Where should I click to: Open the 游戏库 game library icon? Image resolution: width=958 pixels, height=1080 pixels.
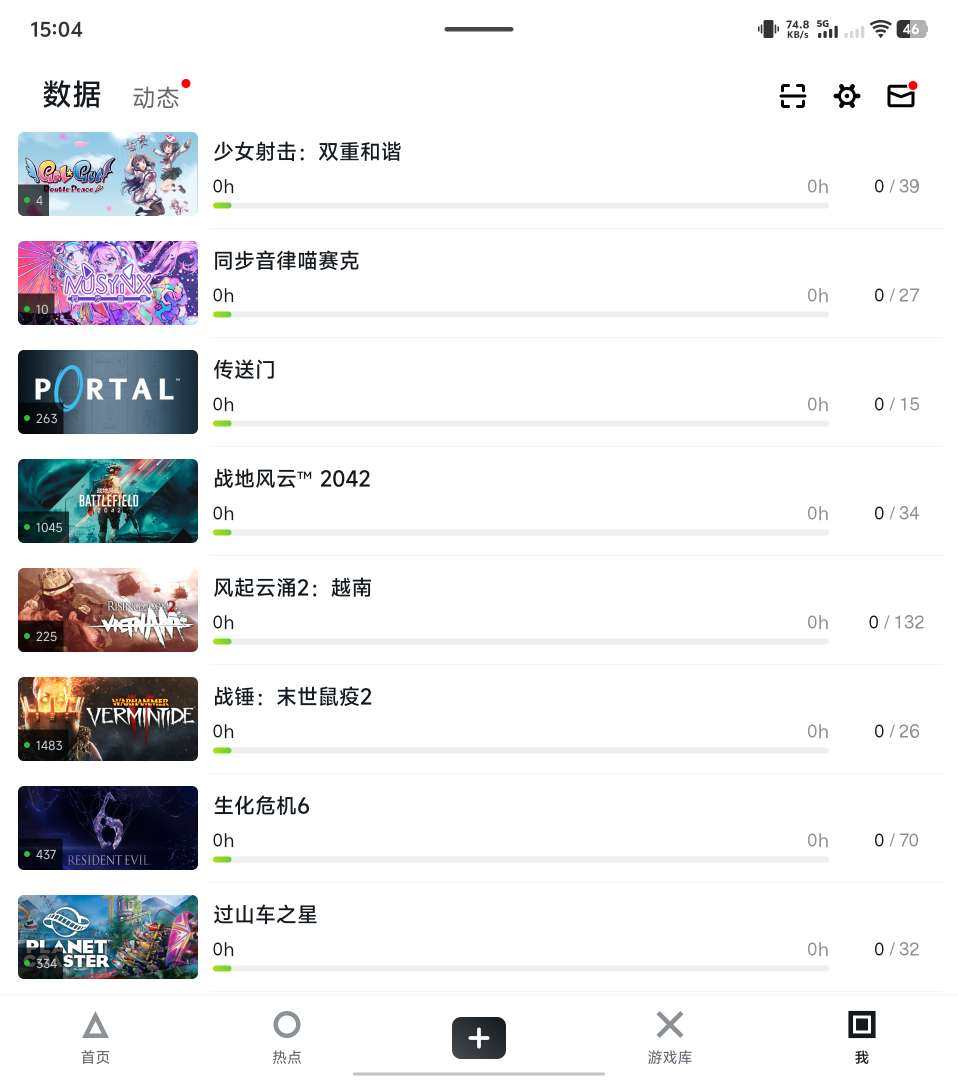[x=670, y=1035]
